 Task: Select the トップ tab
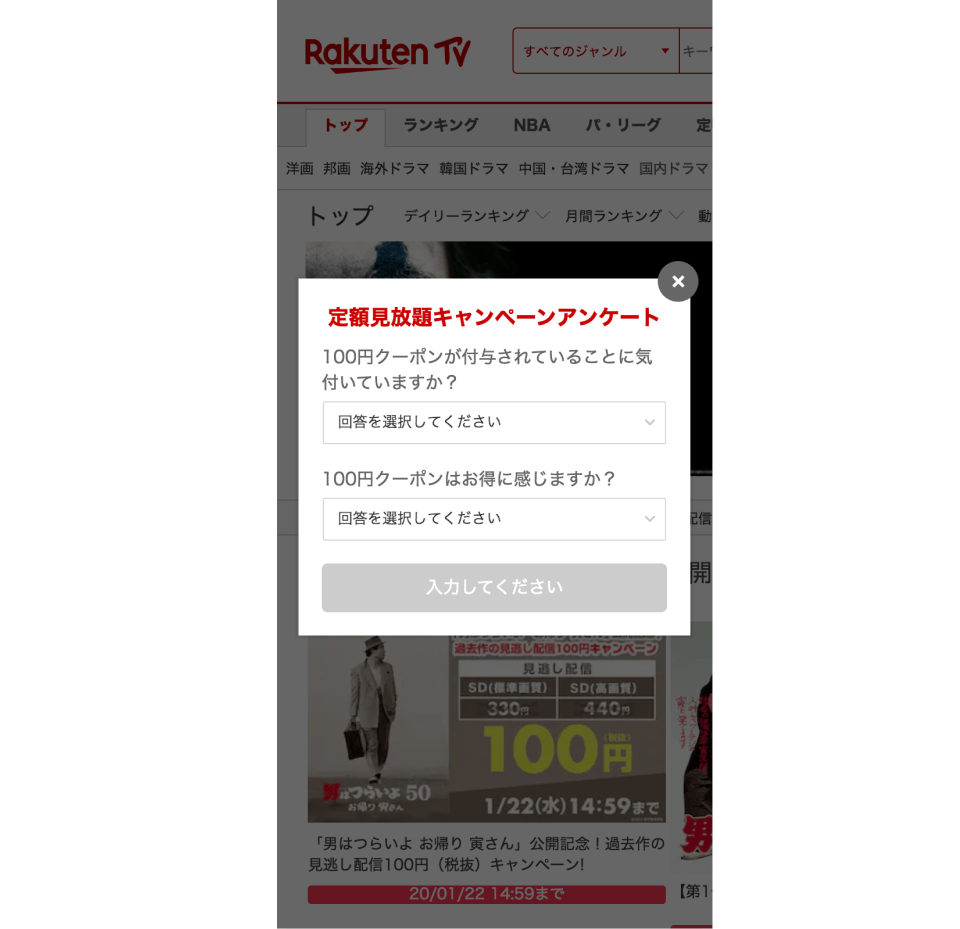coord(345,126)
